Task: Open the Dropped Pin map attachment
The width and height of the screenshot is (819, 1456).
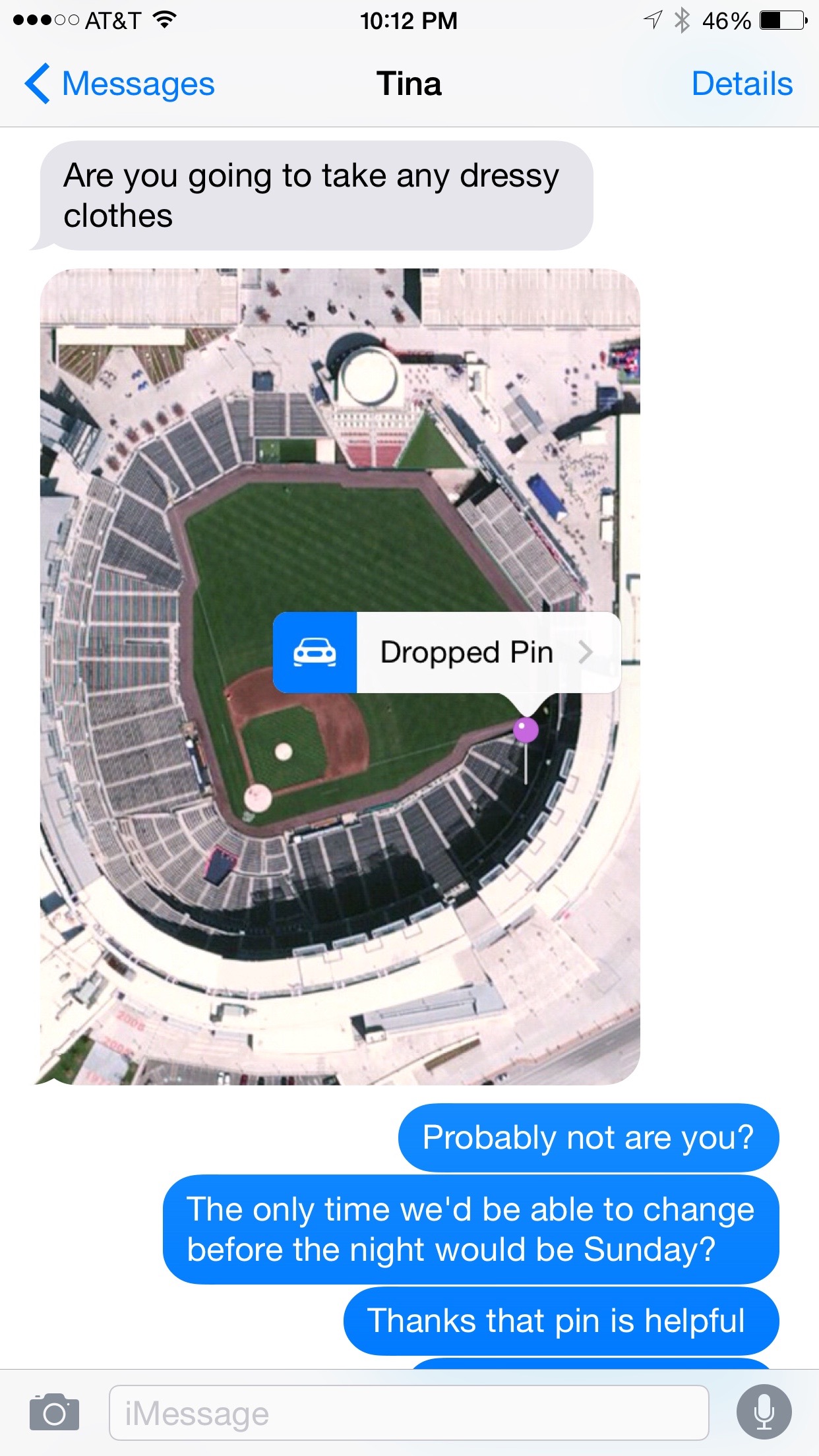Action: [x=447, y=652]
